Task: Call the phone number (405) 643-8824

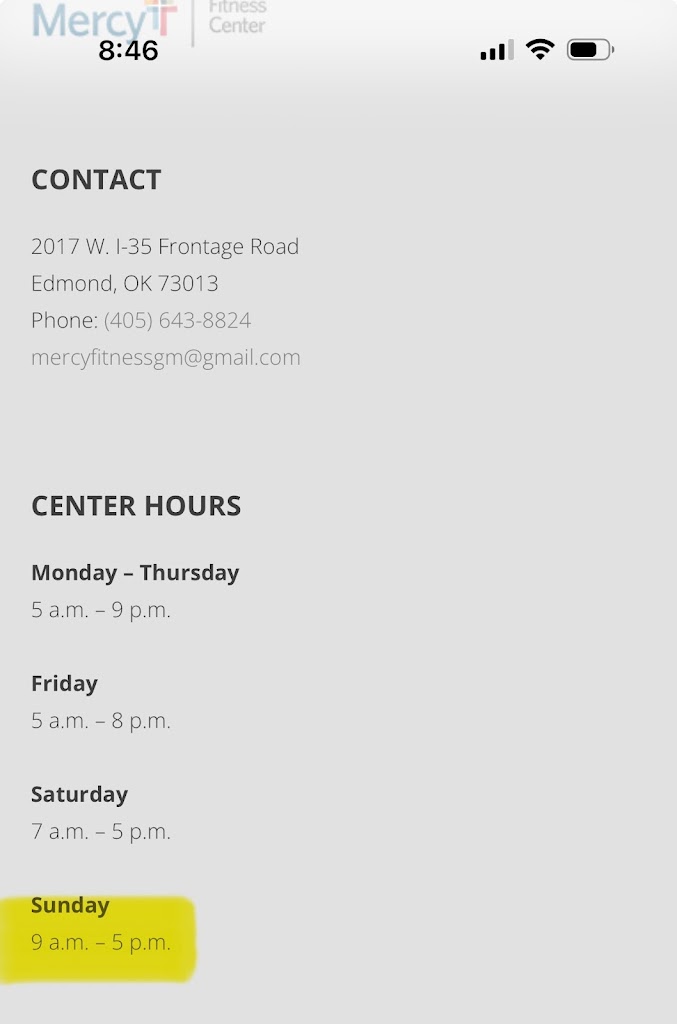Action: [x=177, y=321]
